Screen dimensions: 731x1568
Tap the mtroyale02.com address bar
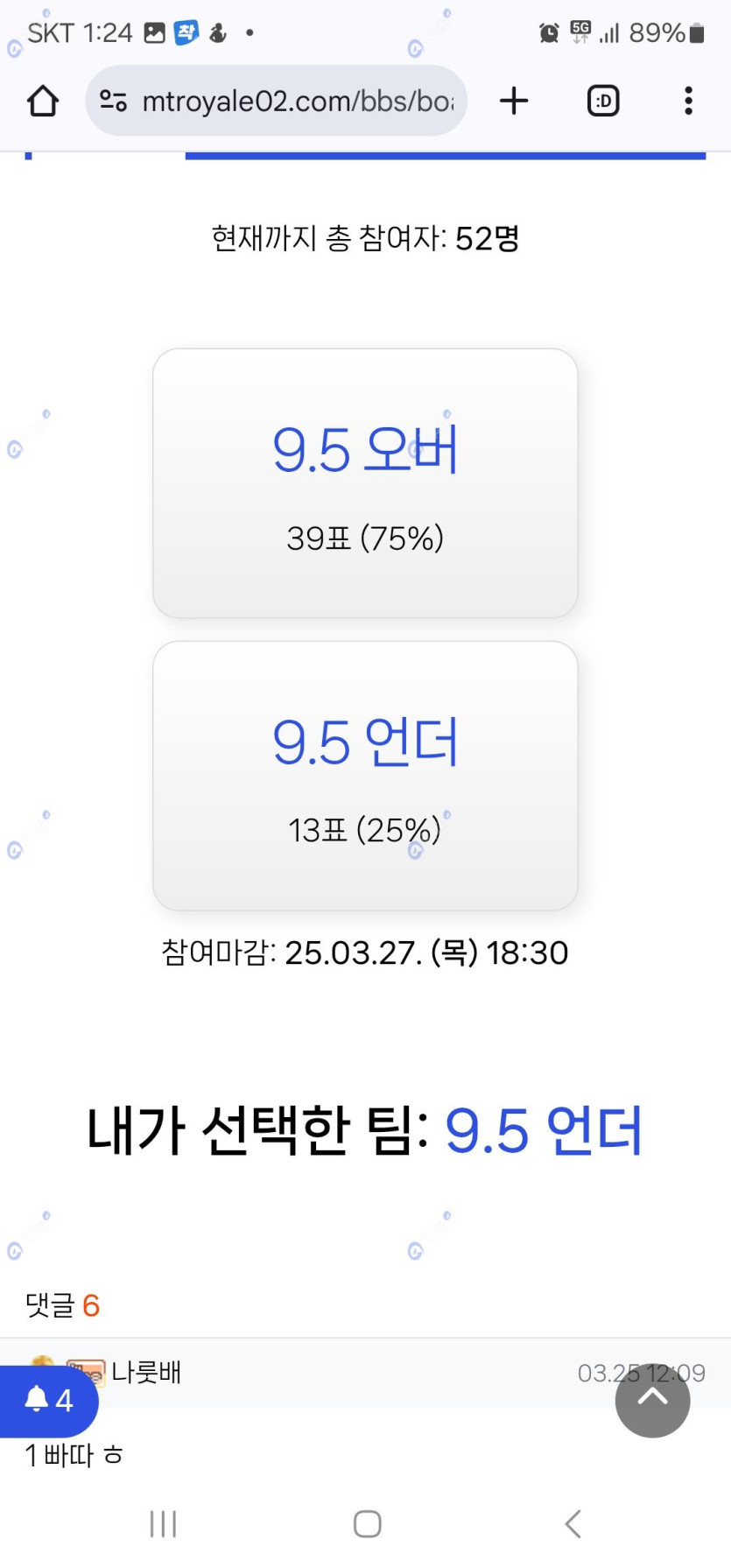click(277, 101)
